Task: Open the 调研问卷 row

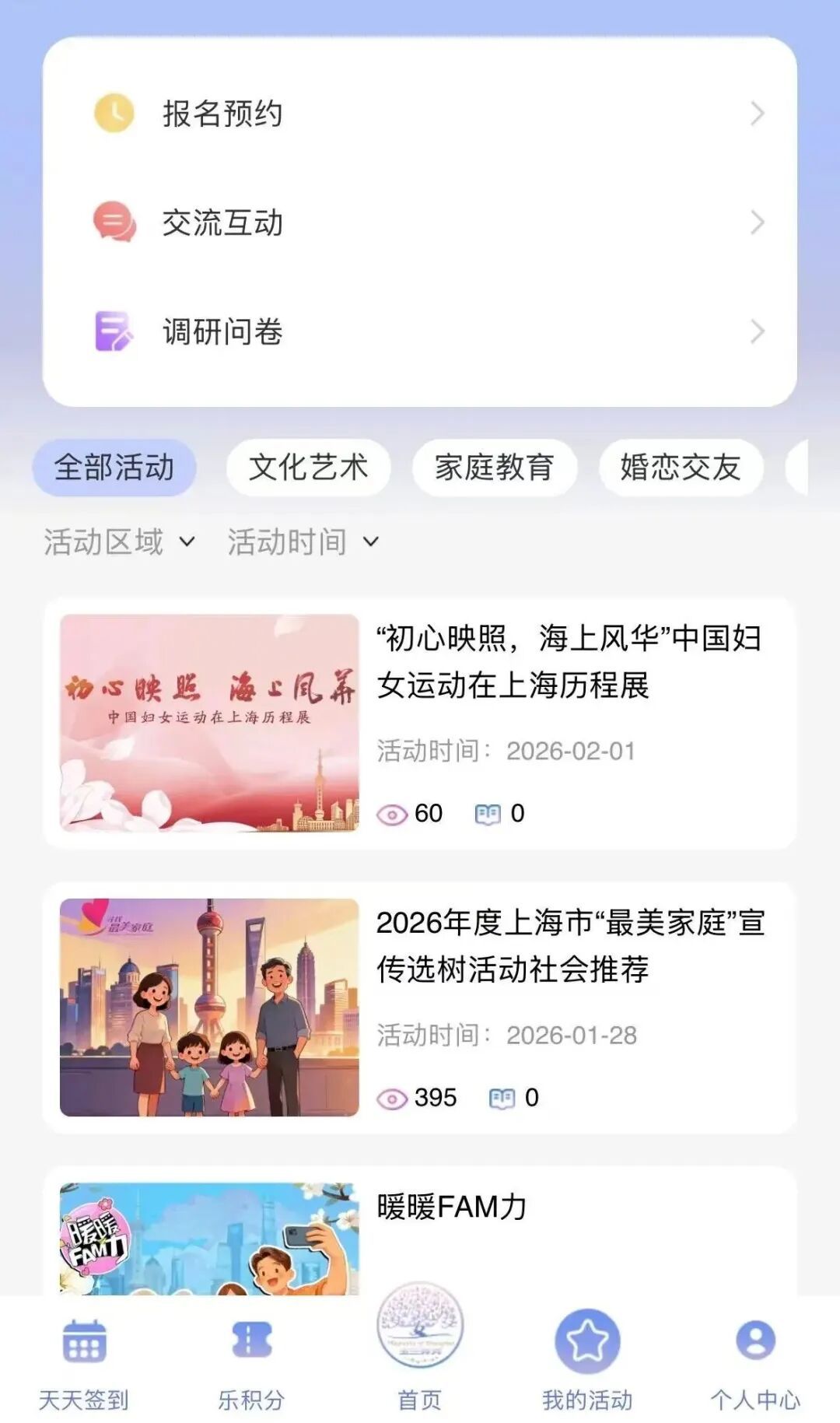Action: (x=419, y=331)
